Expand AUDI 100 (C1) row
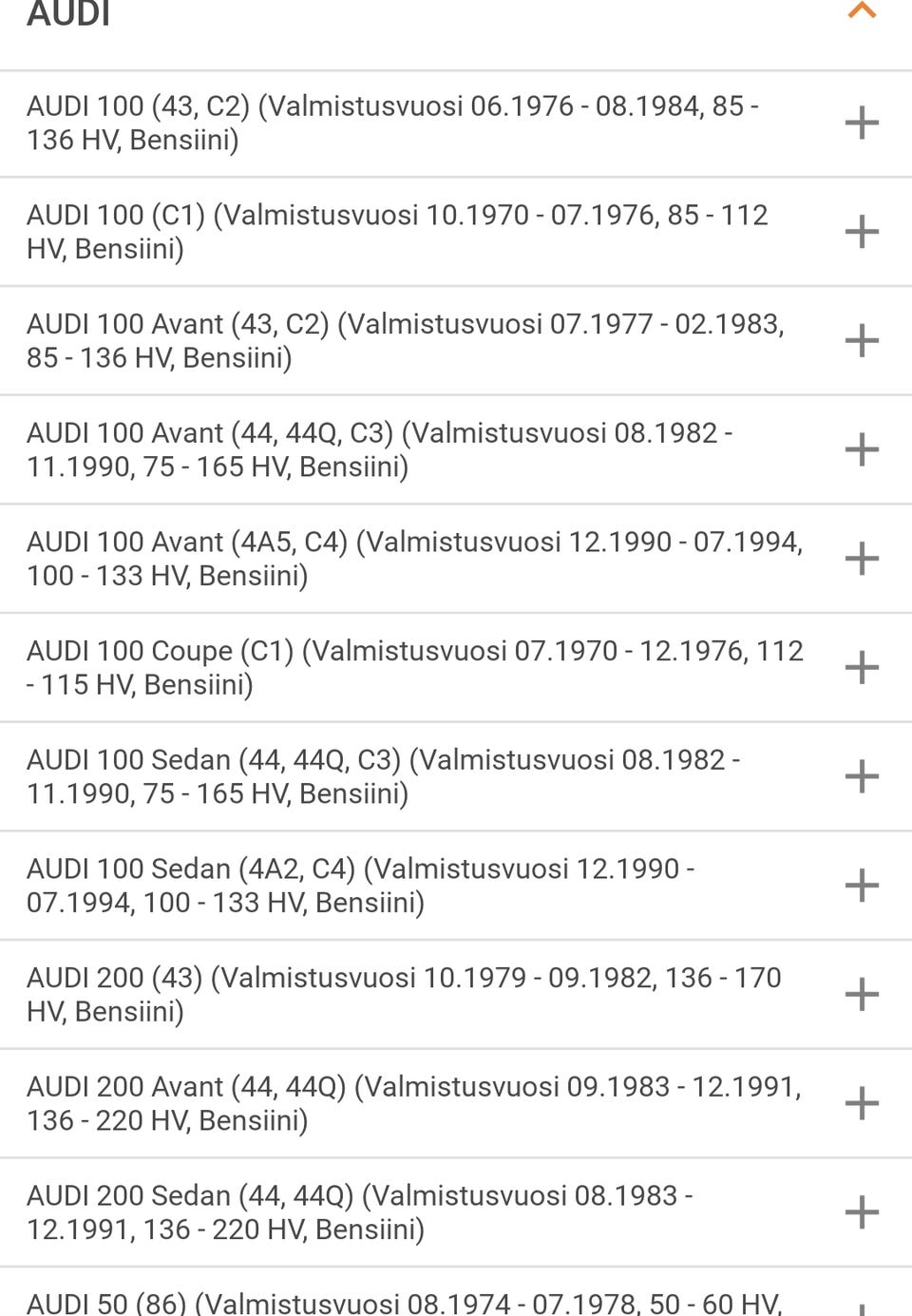The image size is (912, 1316). [862, 231]
